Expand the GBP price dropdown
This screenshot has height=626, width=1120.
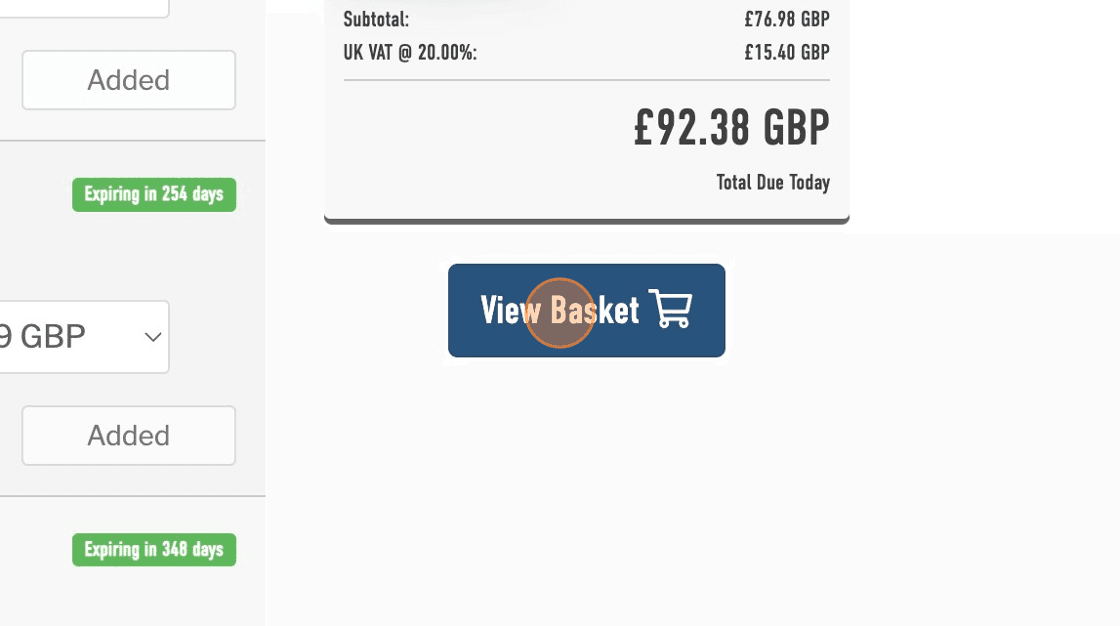84,337
